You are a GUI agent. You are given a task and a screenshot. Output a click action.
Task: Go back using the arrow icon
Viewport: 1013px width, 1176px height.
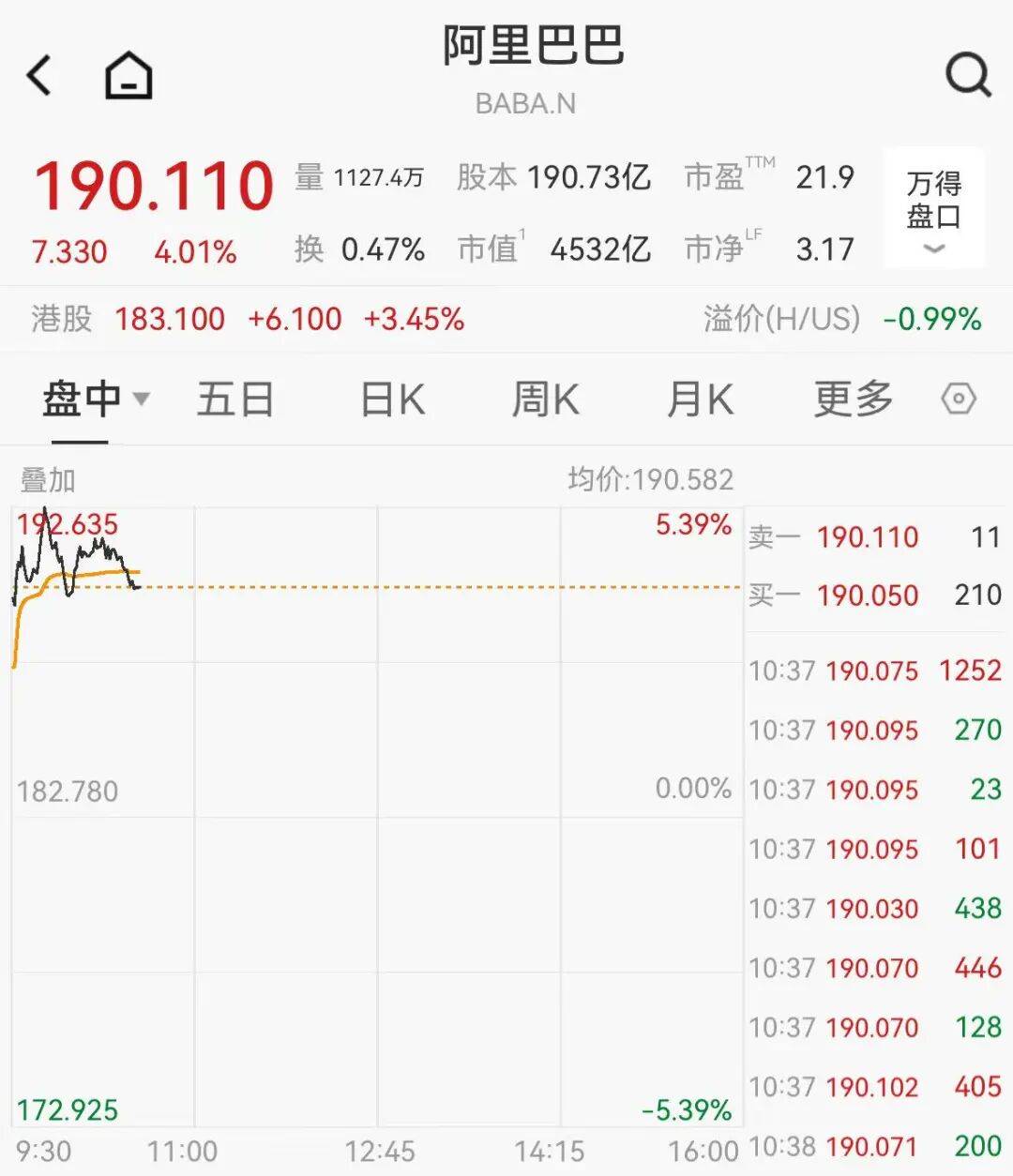(39, 75)
